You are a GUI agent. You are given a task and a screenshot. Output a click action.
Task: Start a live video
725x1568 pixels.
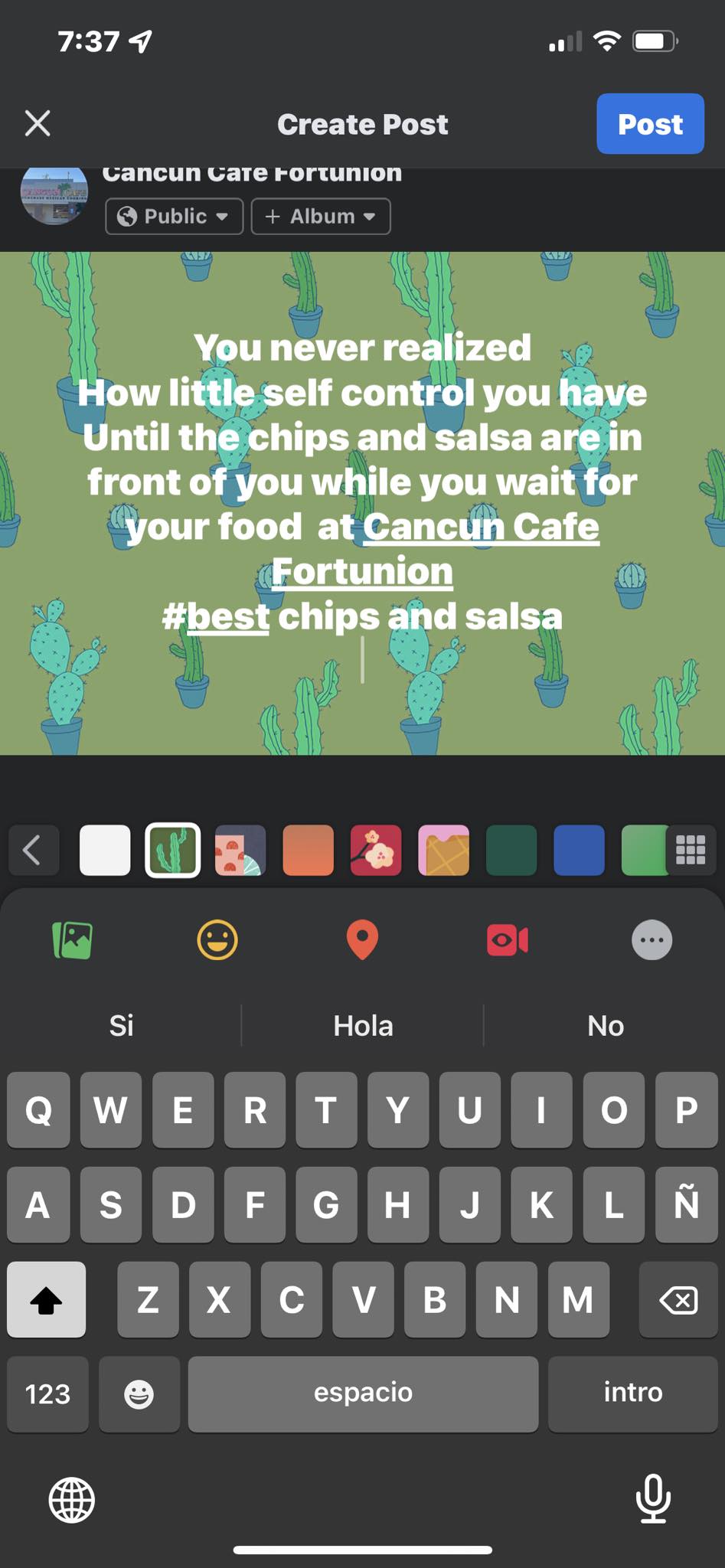click(x=507, y=939)
